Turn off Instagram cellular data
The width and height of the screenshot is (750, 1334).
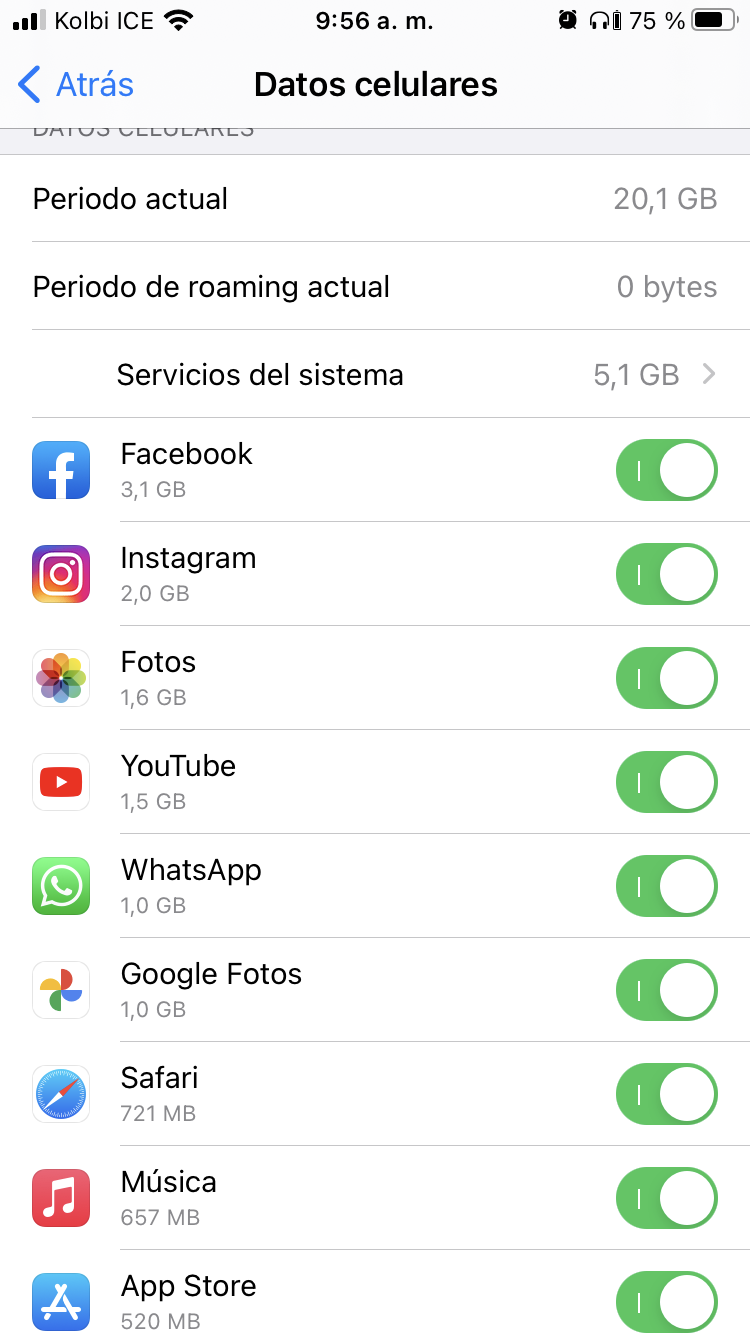[x=666, y=574]
